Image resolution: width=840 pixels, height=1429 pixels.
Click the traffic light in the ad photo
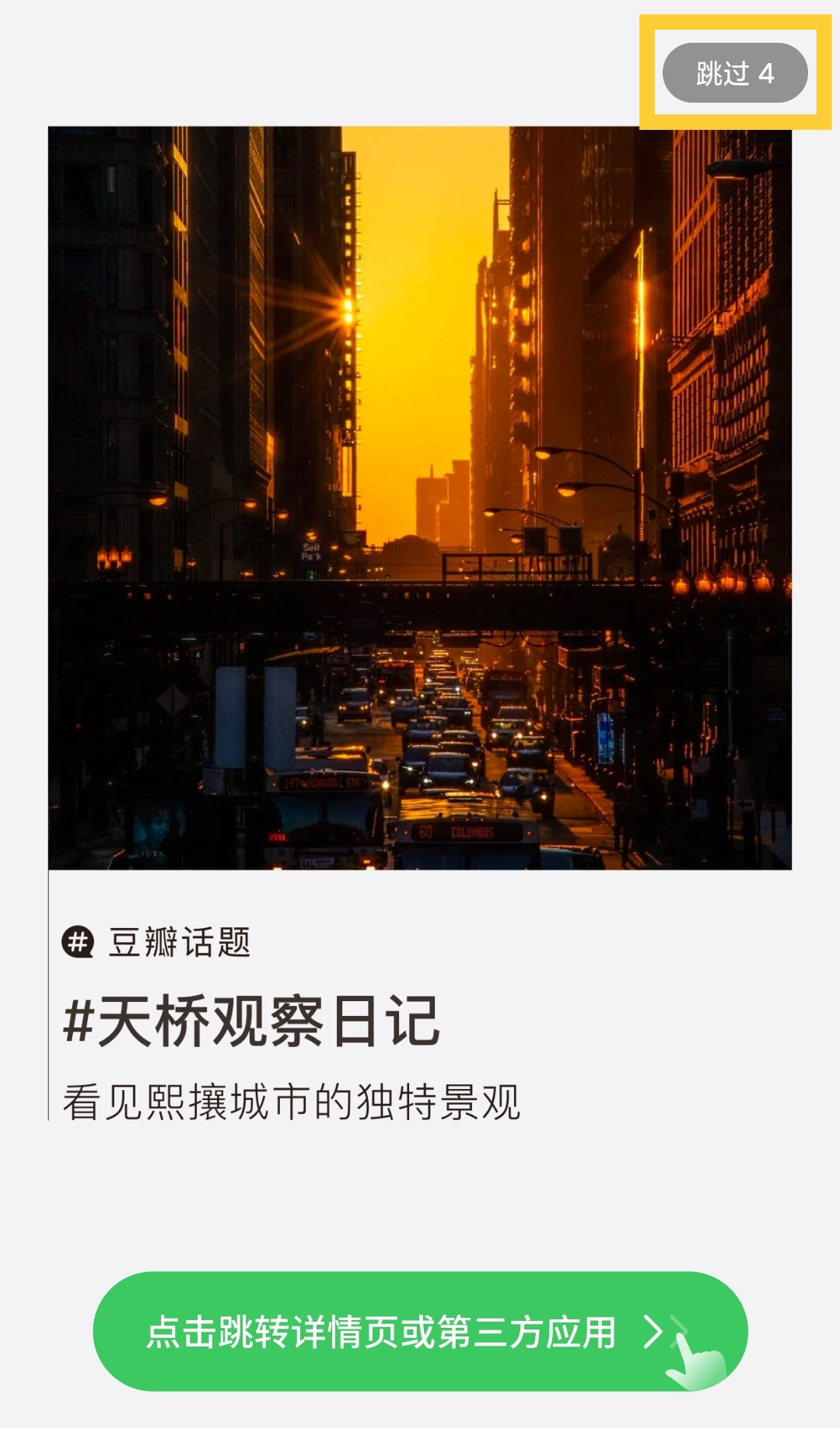click(309, 574)
